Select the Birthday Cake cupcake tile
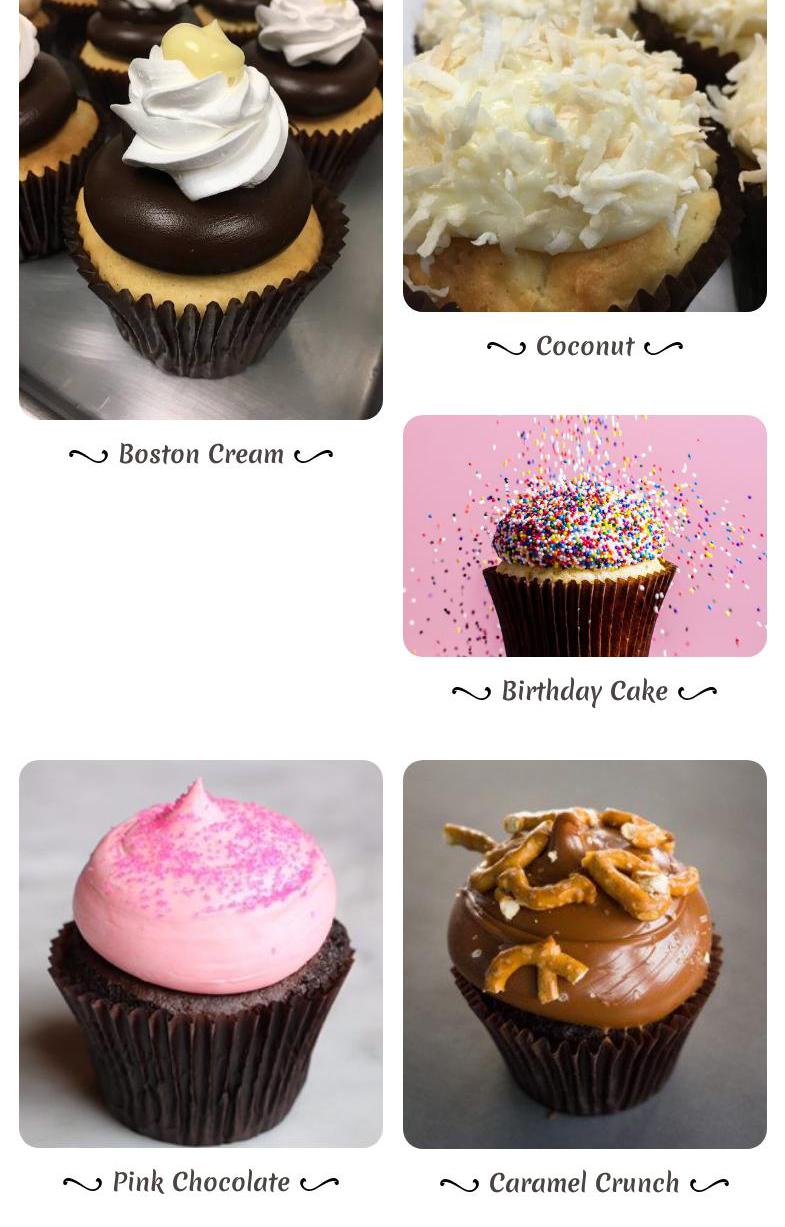Screen dimensions: 785x1227 584,536
